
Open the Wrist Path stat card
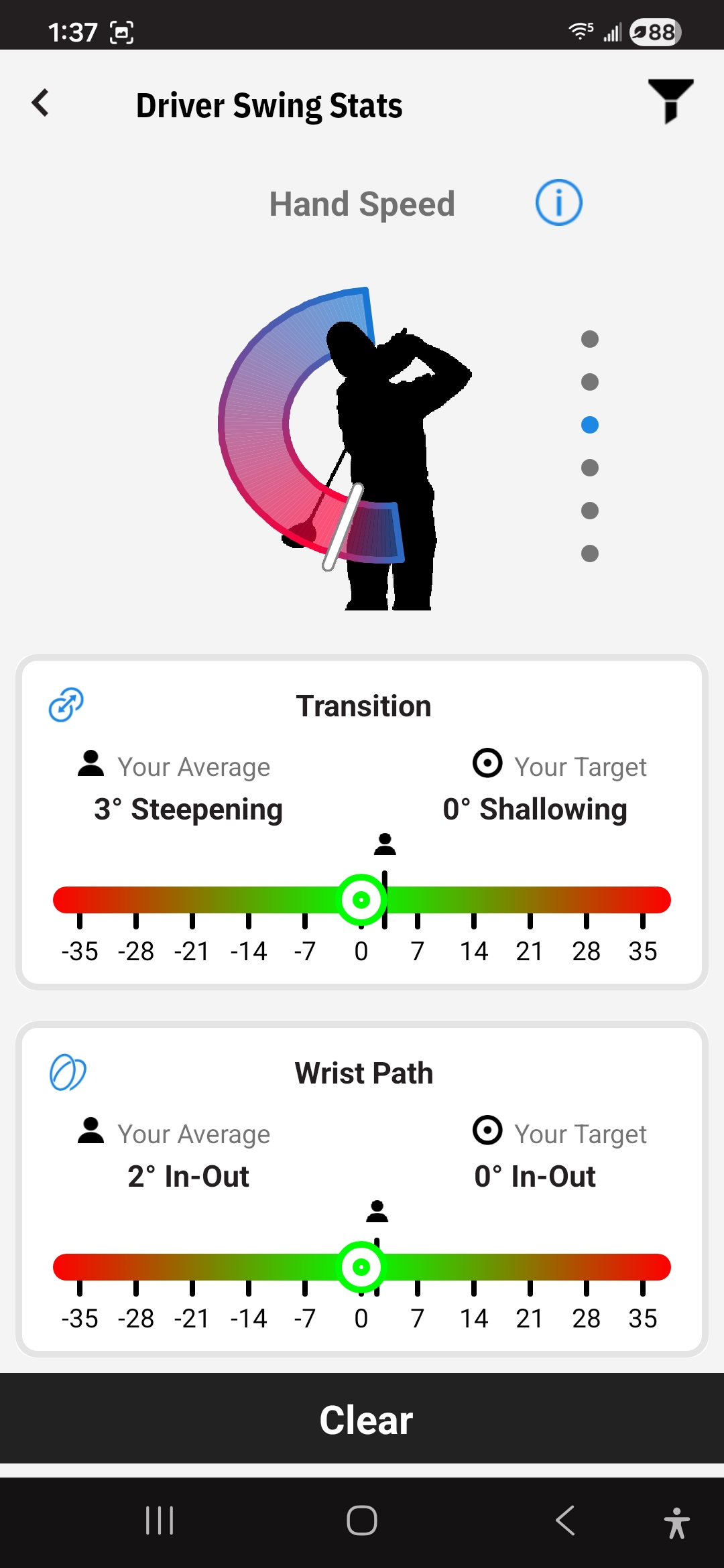tap(362, 1188)
